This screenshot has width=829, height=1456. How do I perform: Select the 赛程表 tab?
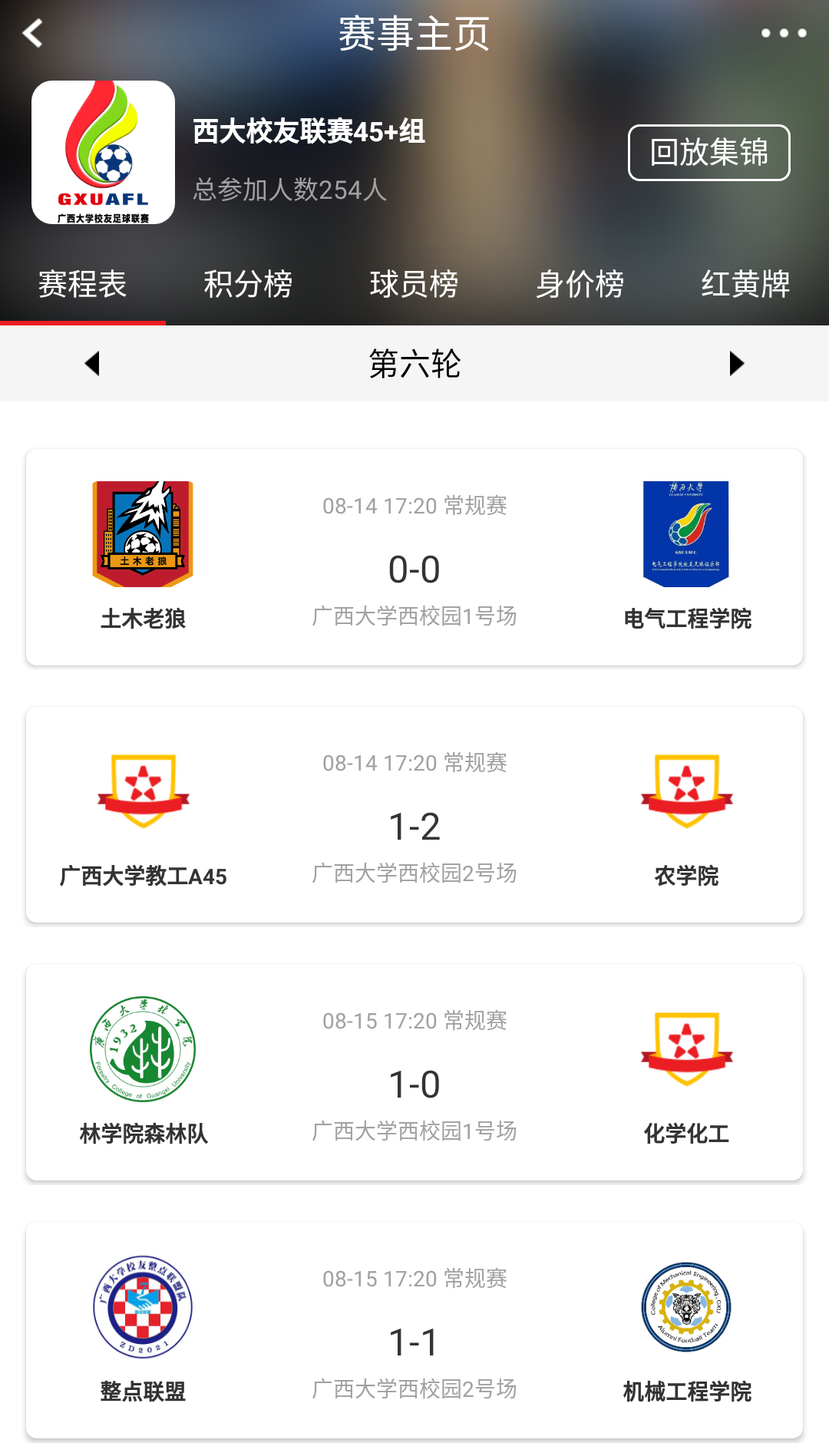(x=83, y=284)
